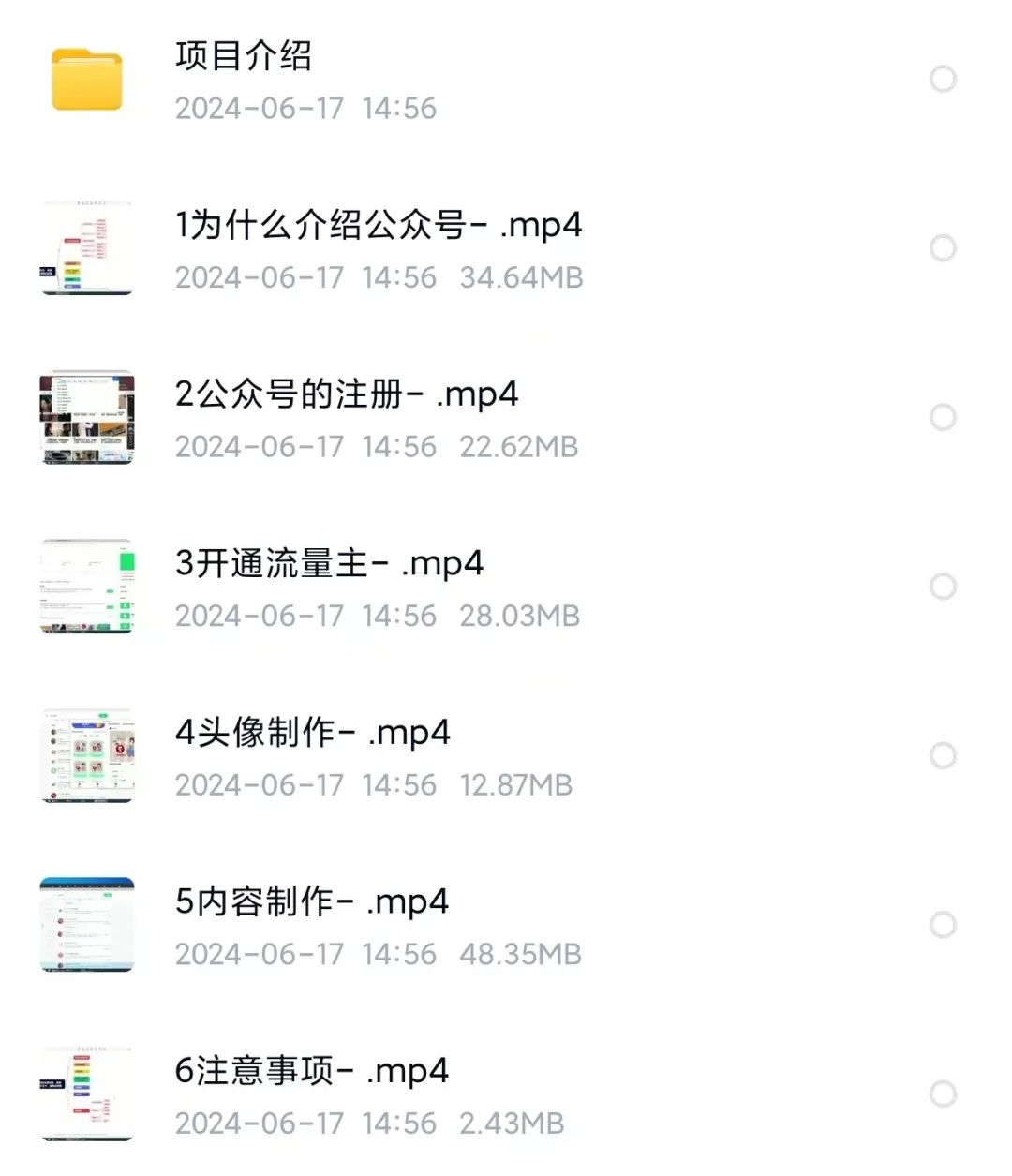Open the file 2公众号的注册- .mp4
Image resolution: width=1012 pixels, height=1176 pixels.
tap(345, 394)
